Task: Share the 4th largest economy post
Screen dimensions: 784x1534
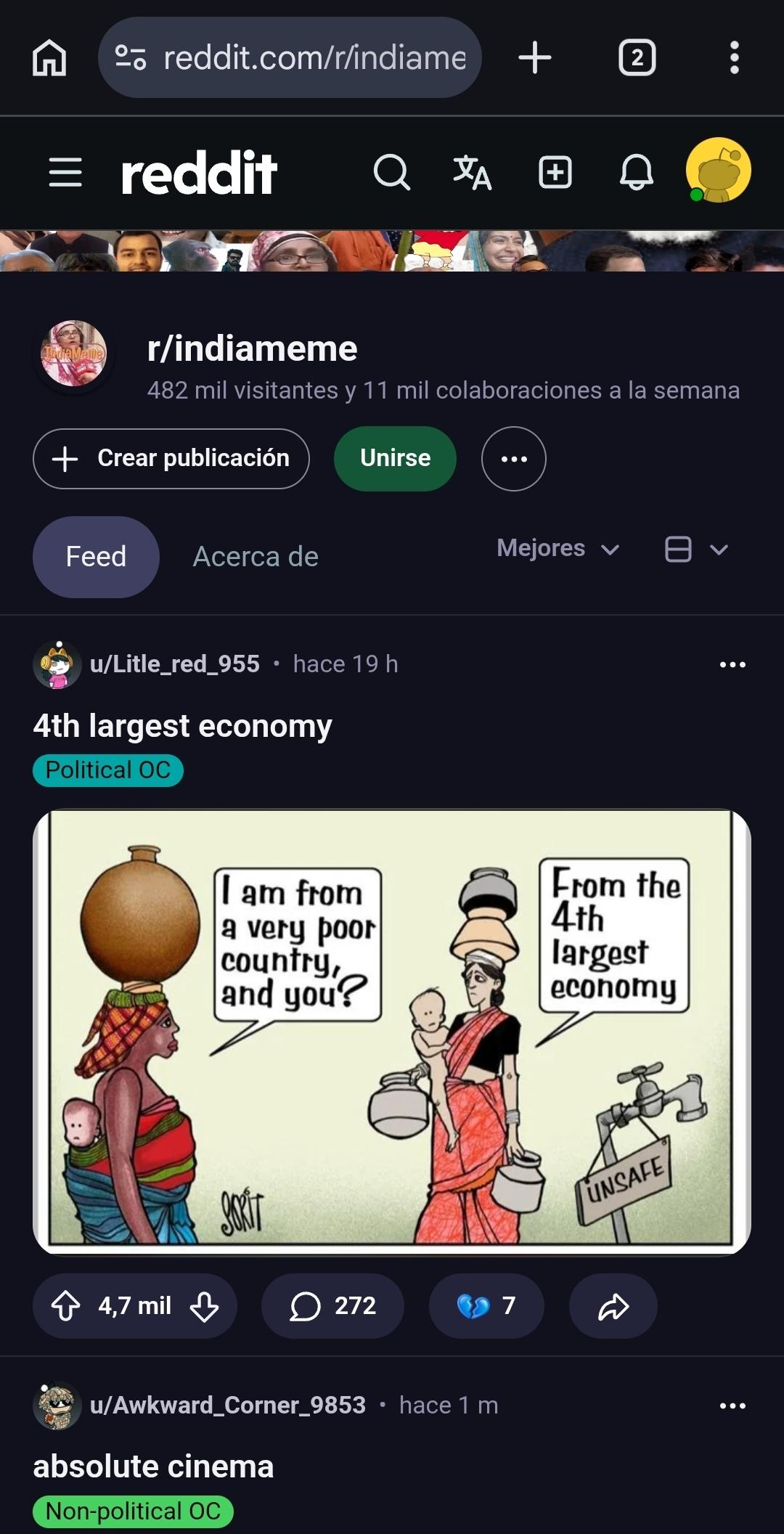Action: point(613,1305)
